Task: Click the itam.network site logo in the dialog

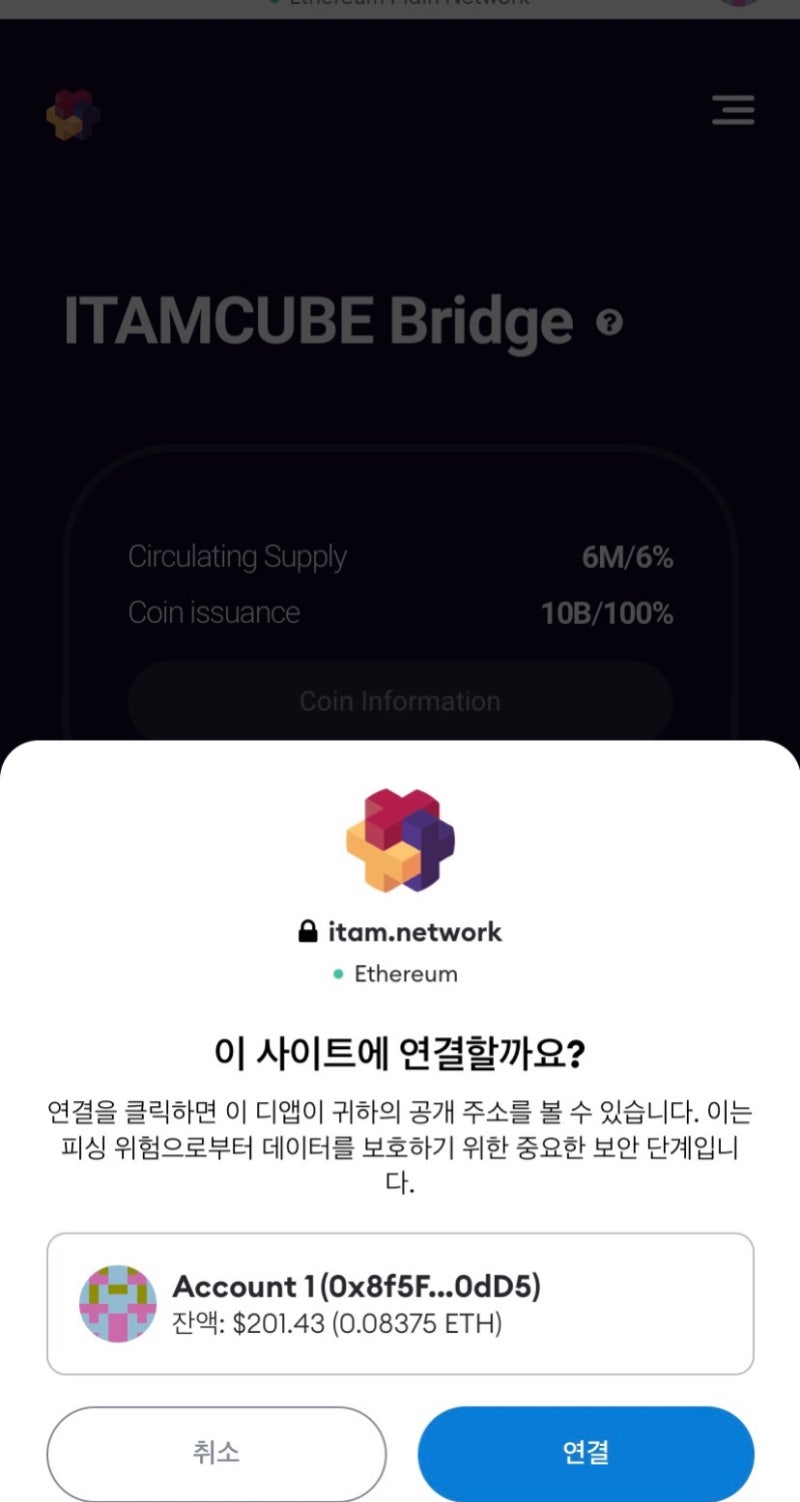Action: point(400,842)
